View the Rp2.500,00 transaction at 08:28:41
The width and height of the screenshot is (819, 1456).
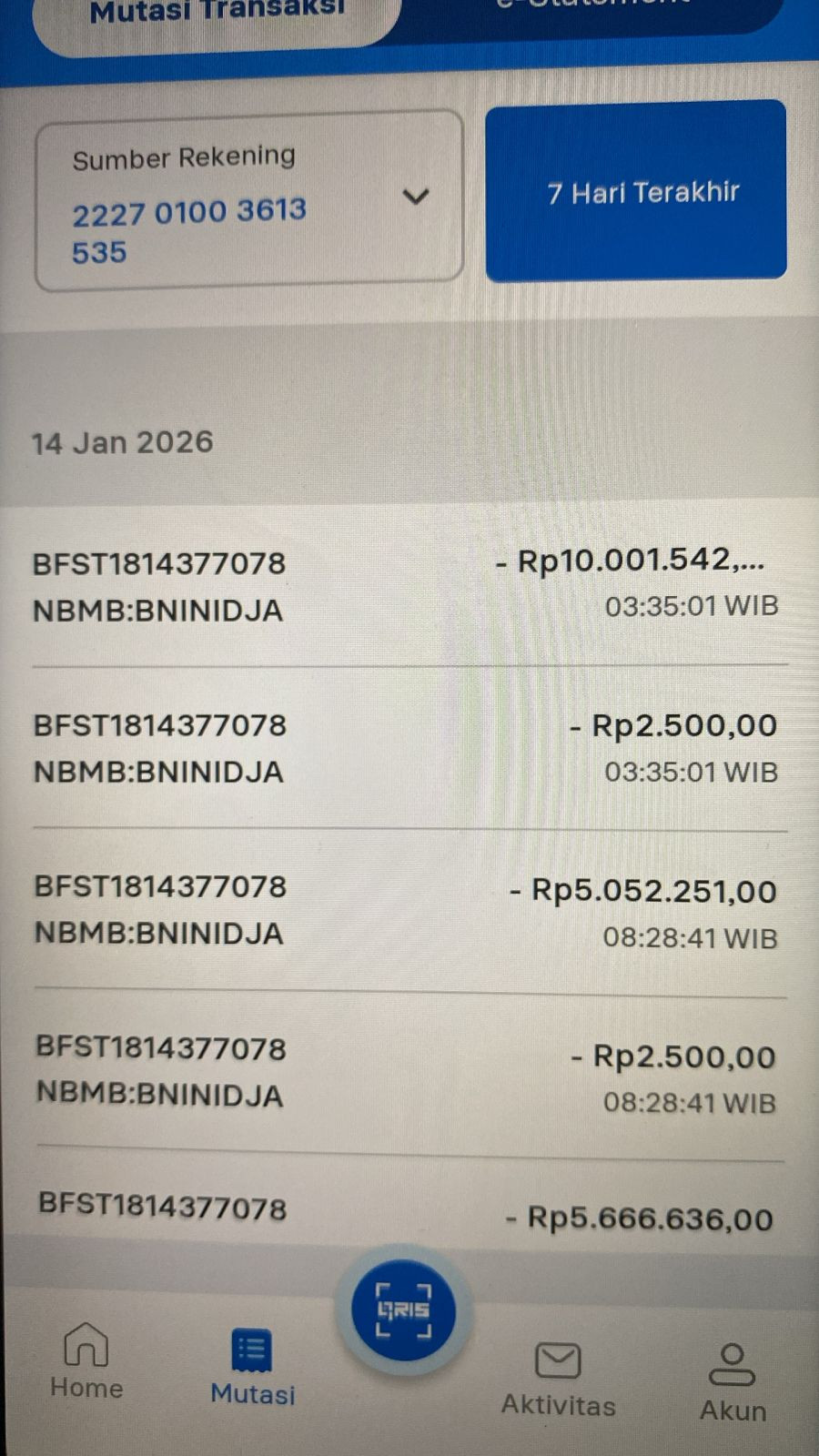409,1074
